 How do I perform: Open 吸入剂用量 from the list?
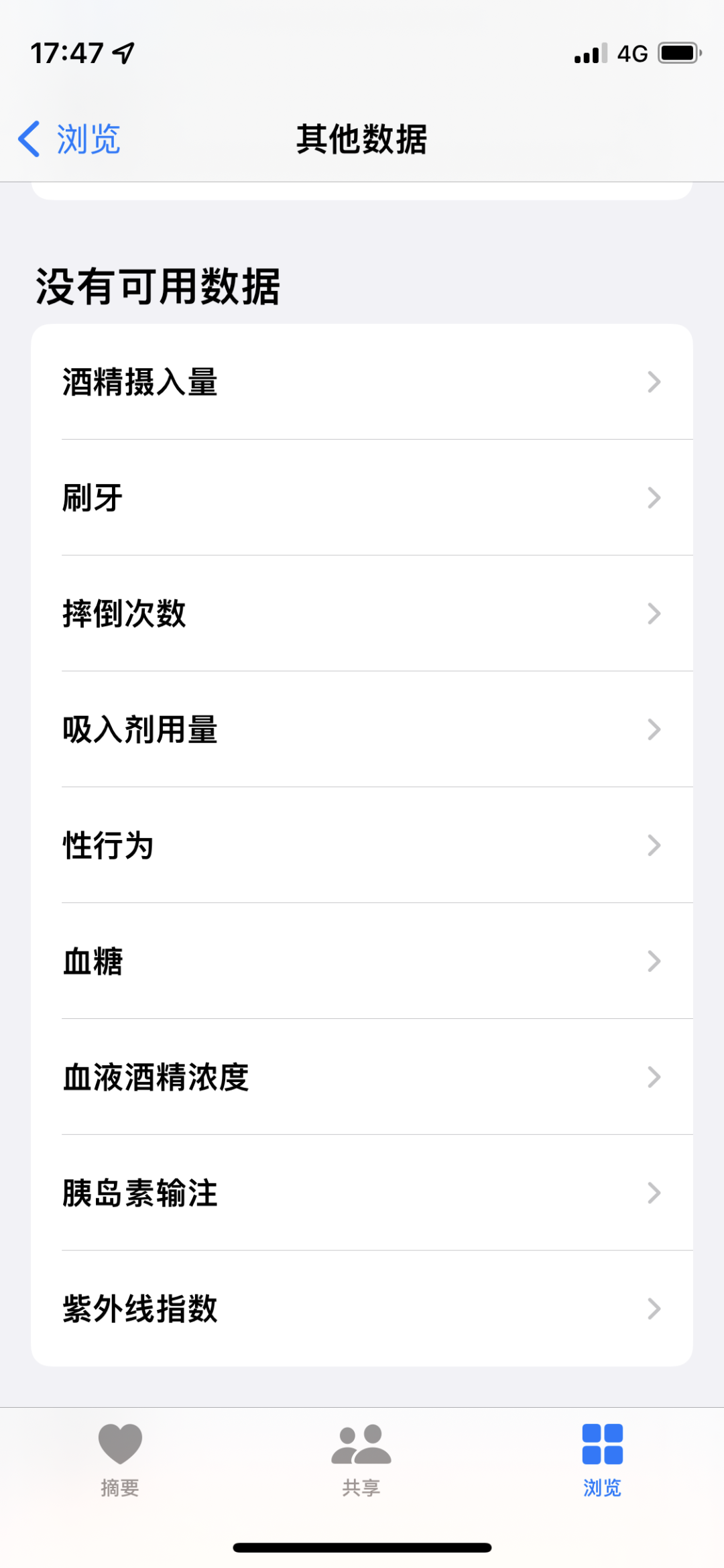point(362,729)
